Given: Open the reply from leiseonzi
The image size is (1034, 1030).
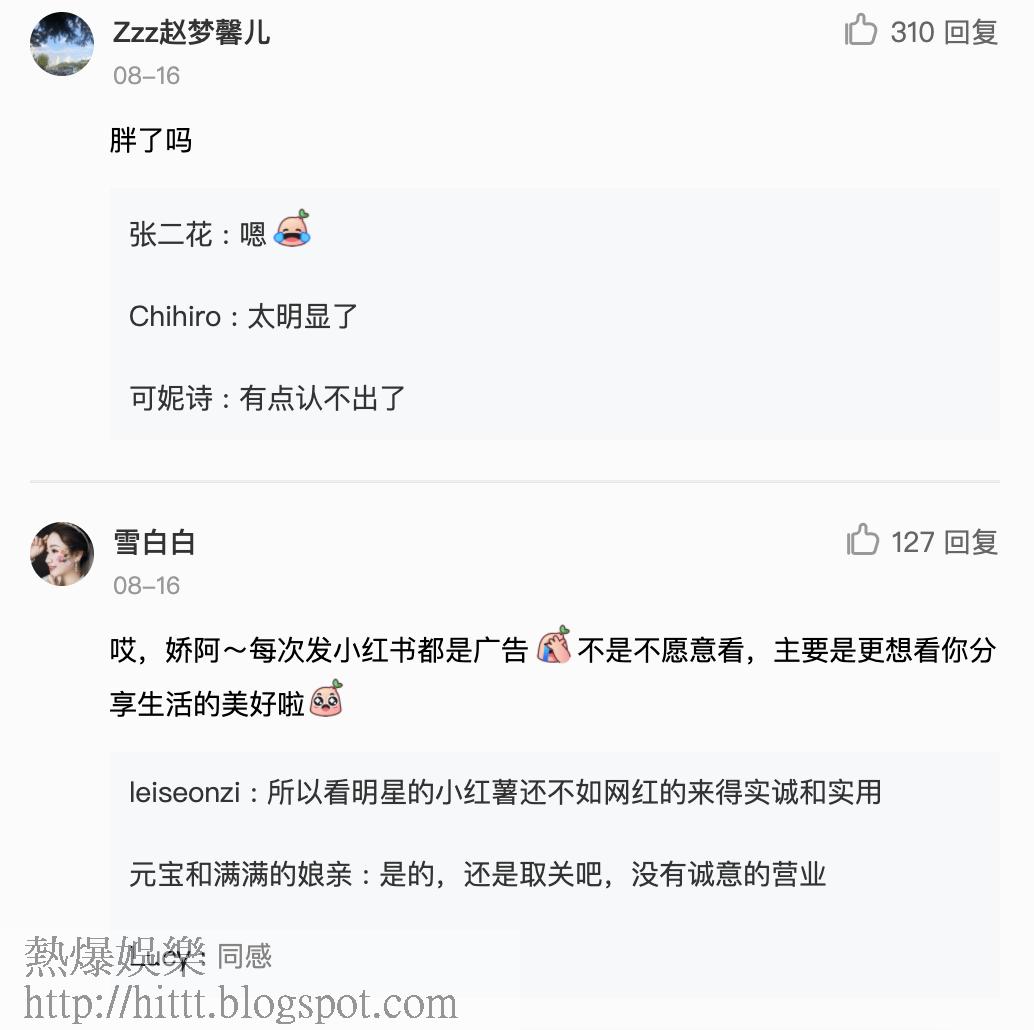Looking at the screenshot, I should click(505, 793).
